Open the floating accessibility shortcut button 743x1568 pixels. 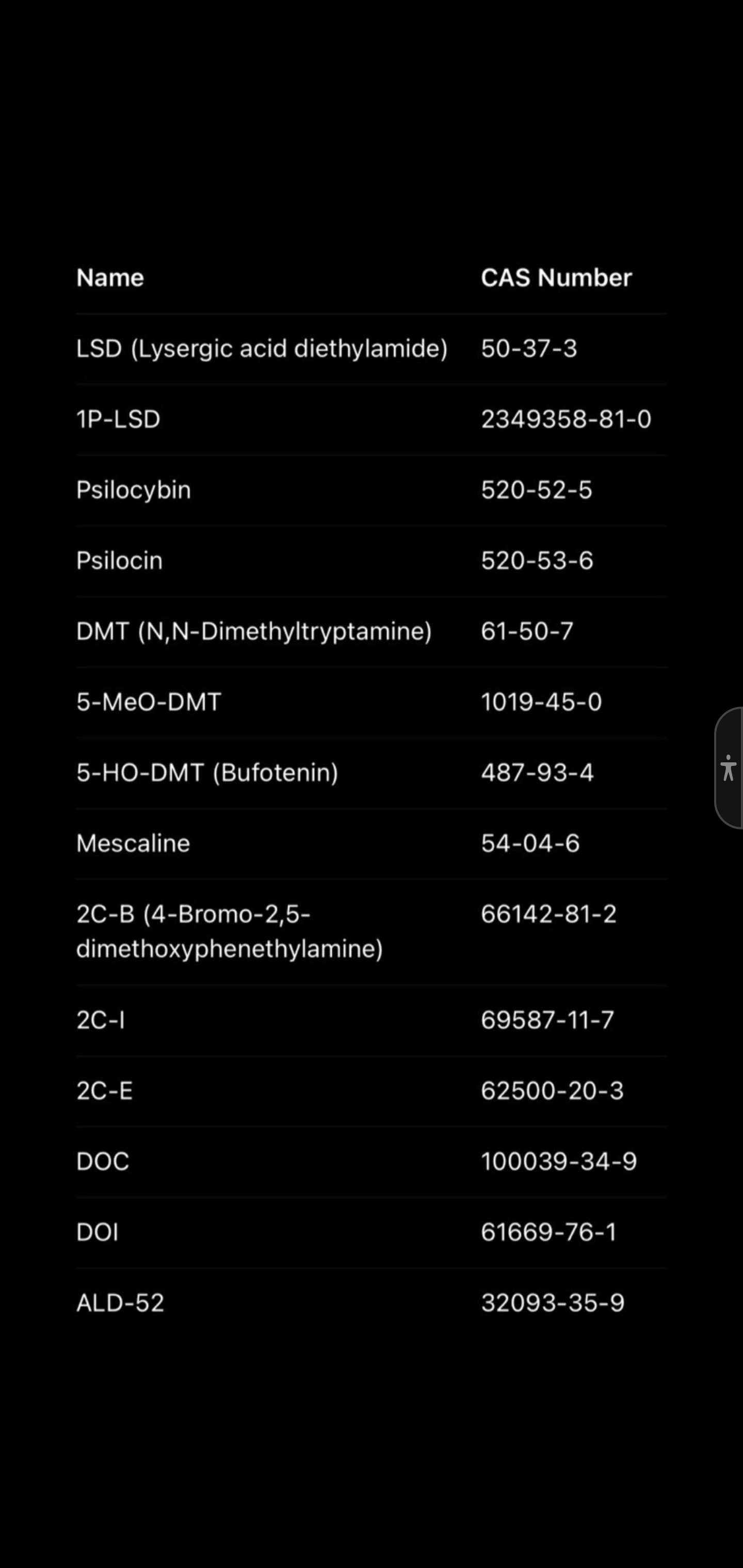[729, 767]
